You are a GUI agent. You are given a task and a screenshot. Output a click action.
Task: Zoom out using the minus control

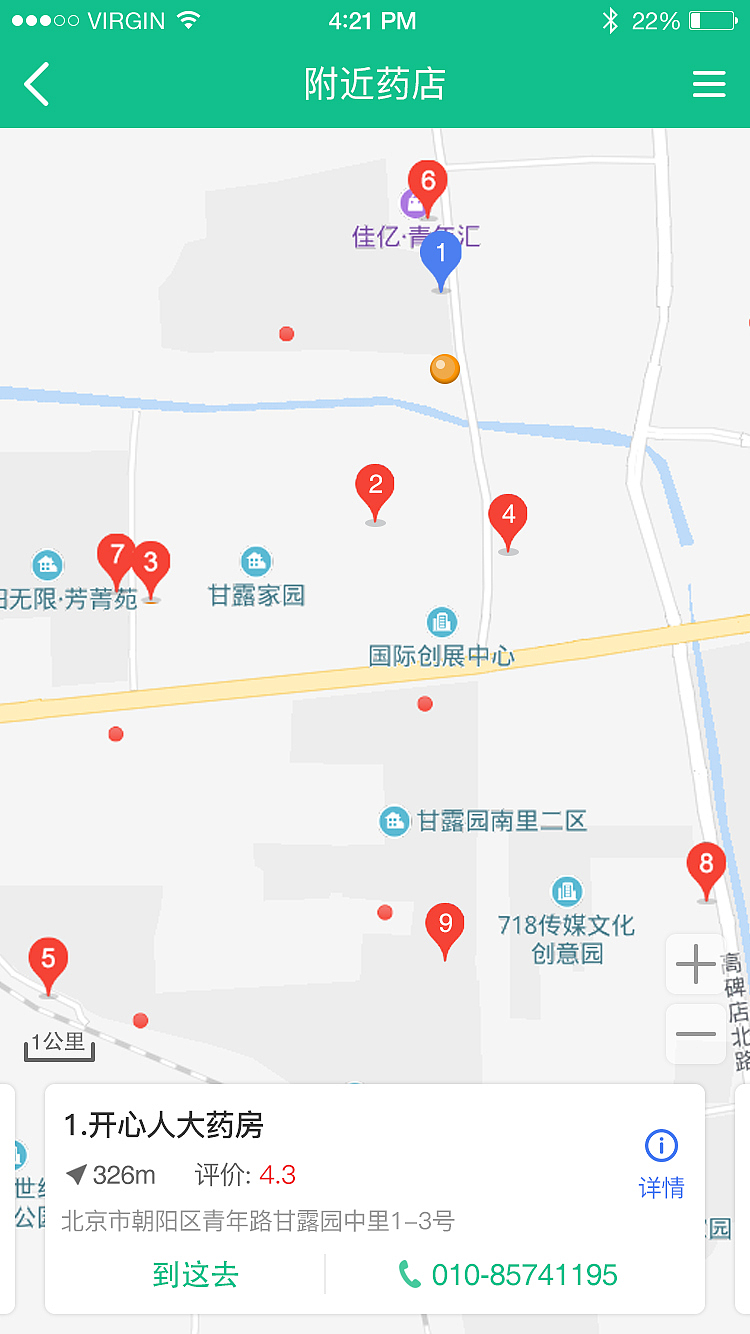pyautogui.click(x=696, y=1032)
